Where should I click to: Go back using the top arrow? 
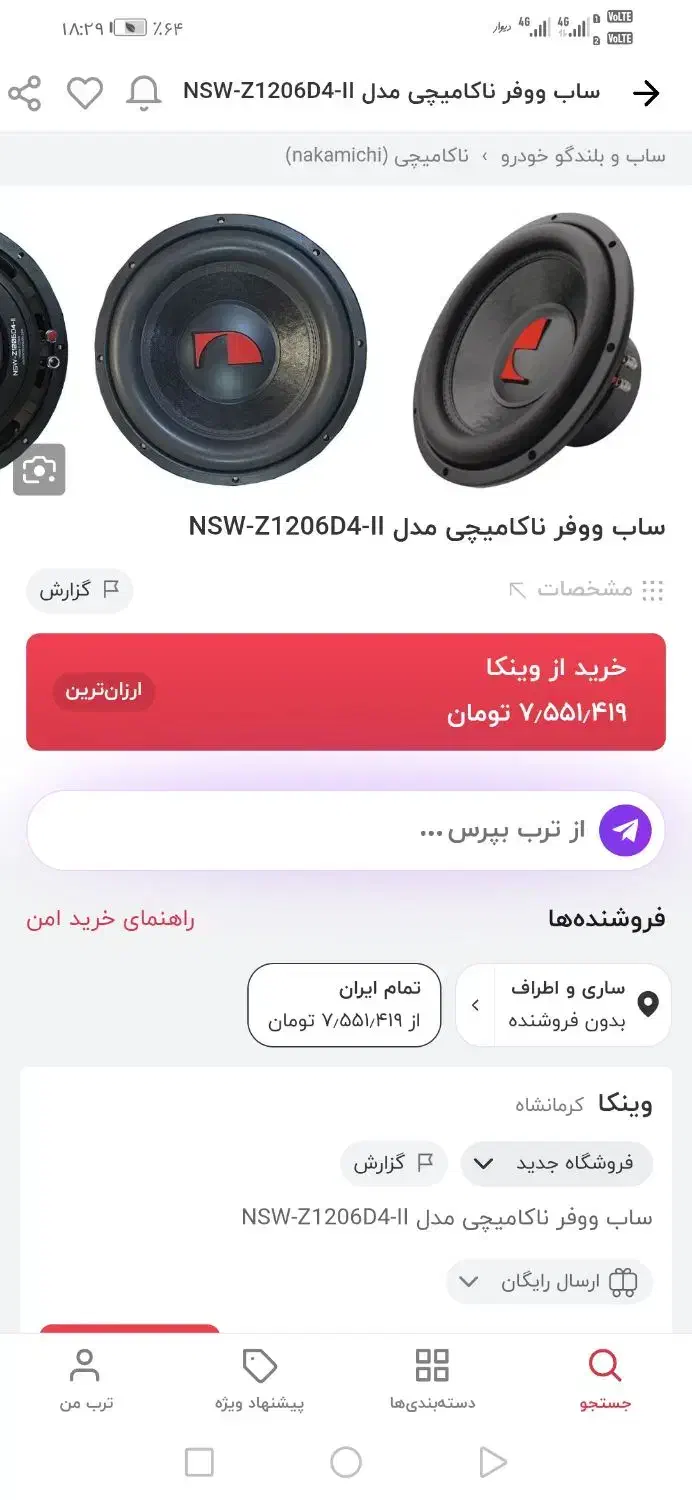pos(647,93)
